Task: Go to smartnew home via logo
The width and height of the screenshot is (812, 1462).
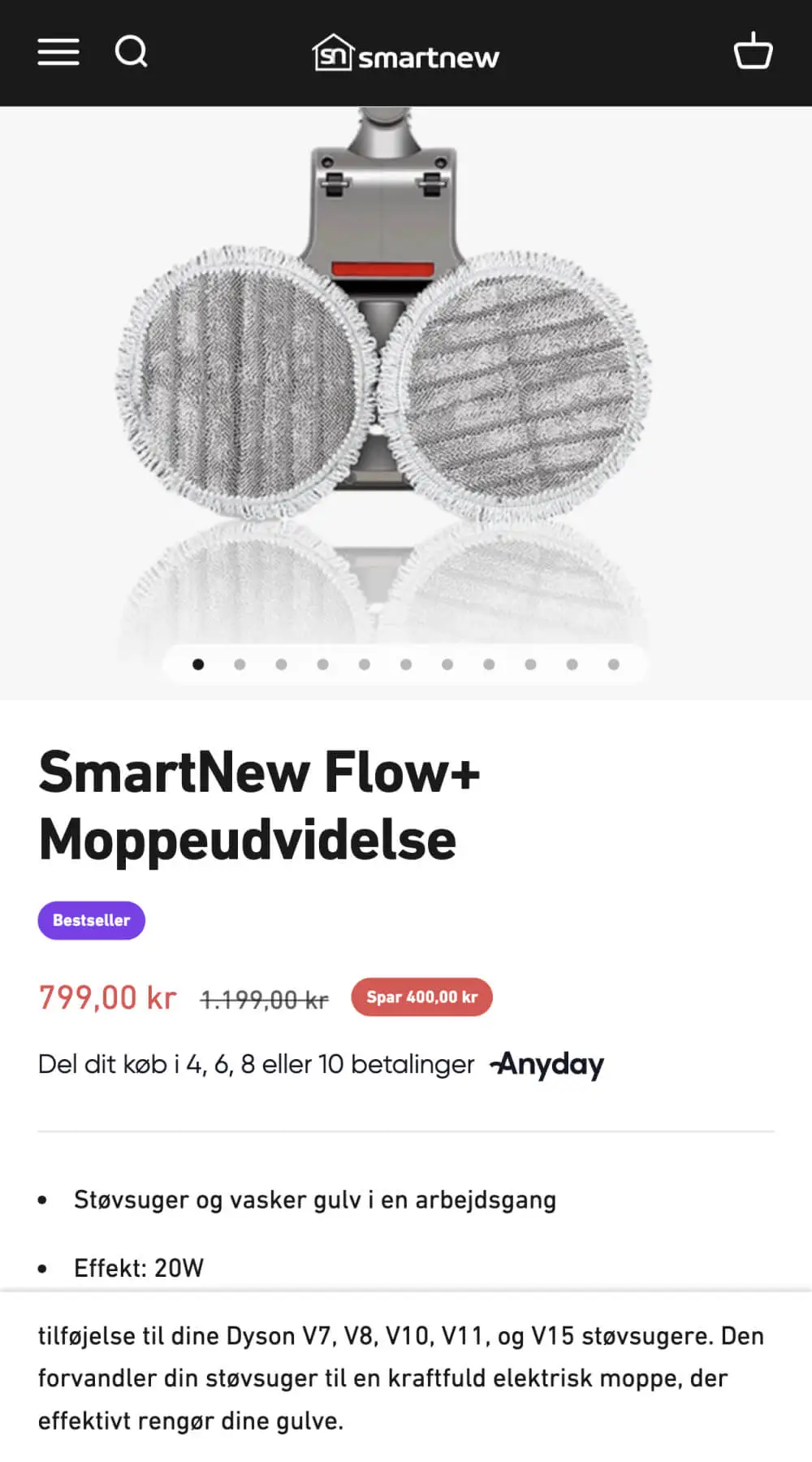Action: [x=405, y=54]
